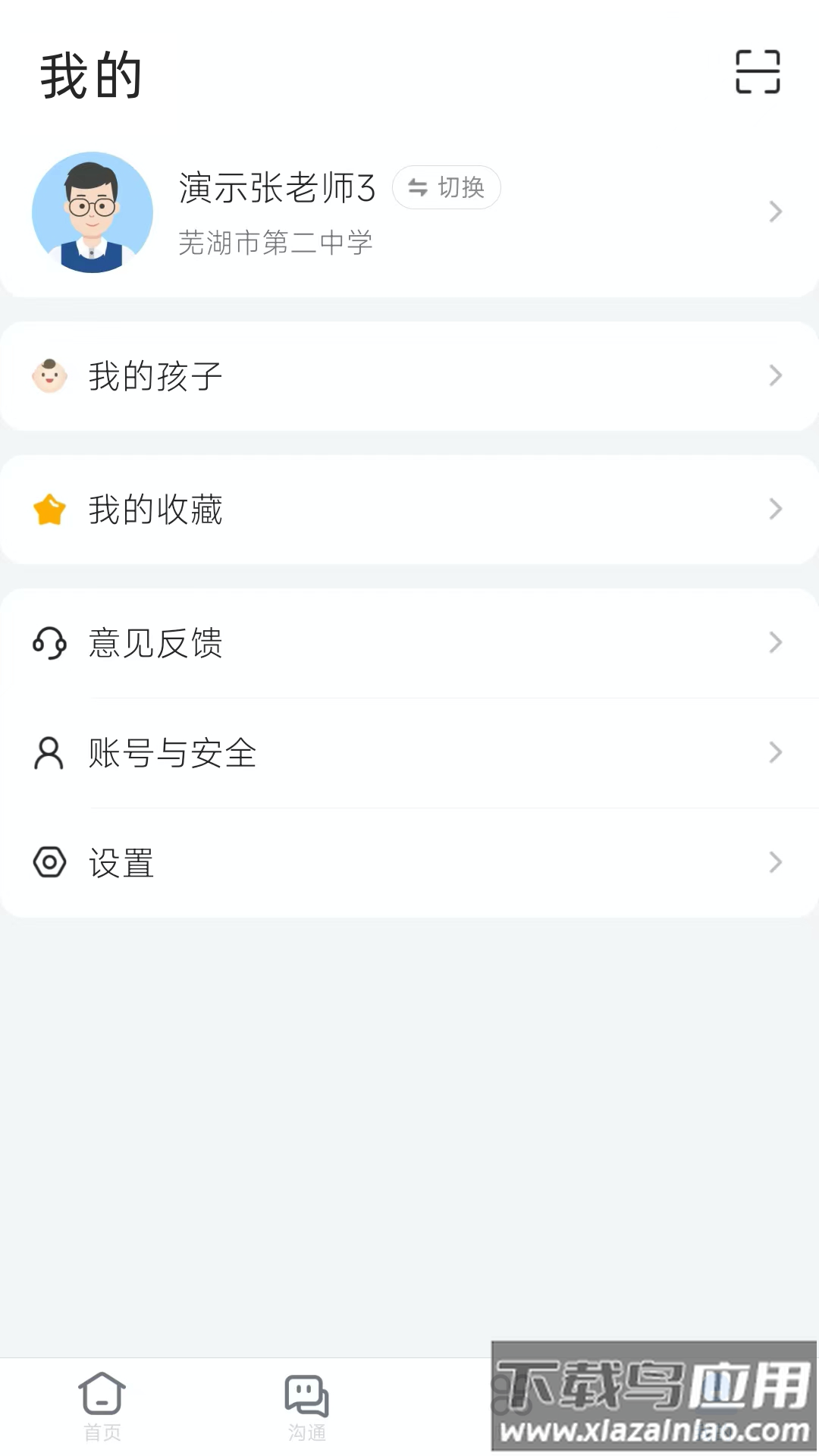Expand profile details with top chevron

point(774,213)
